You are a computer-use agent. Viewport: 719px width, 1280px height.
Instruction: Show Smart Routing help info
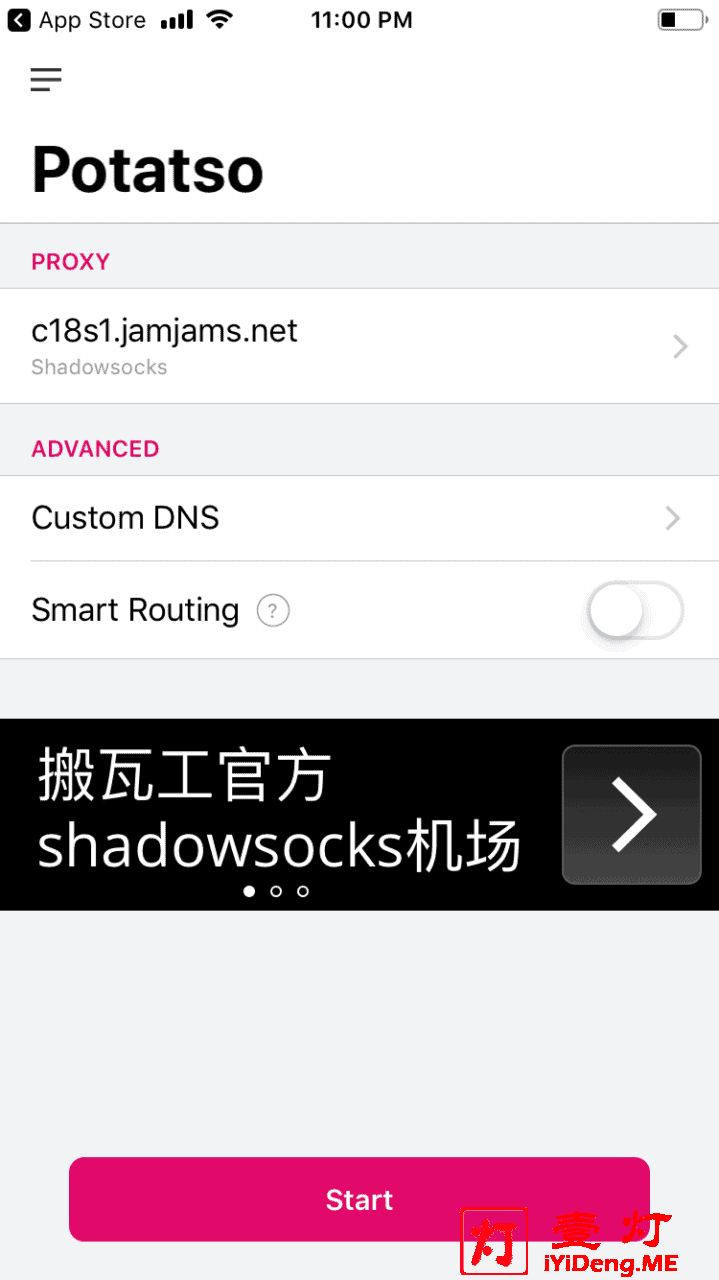click(273, 611)
